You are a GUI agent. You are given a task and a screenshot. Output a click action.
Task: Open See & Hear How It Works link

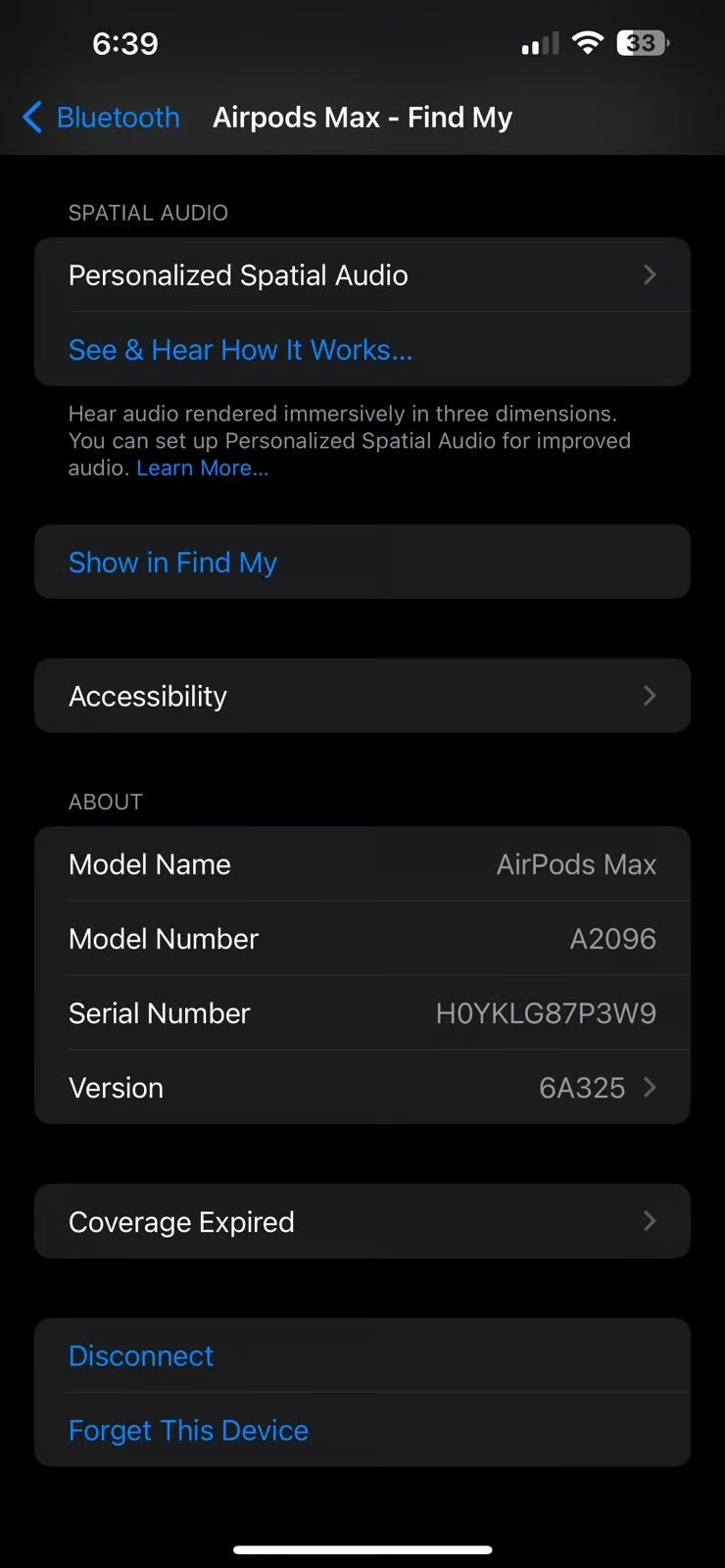(240, 350)
